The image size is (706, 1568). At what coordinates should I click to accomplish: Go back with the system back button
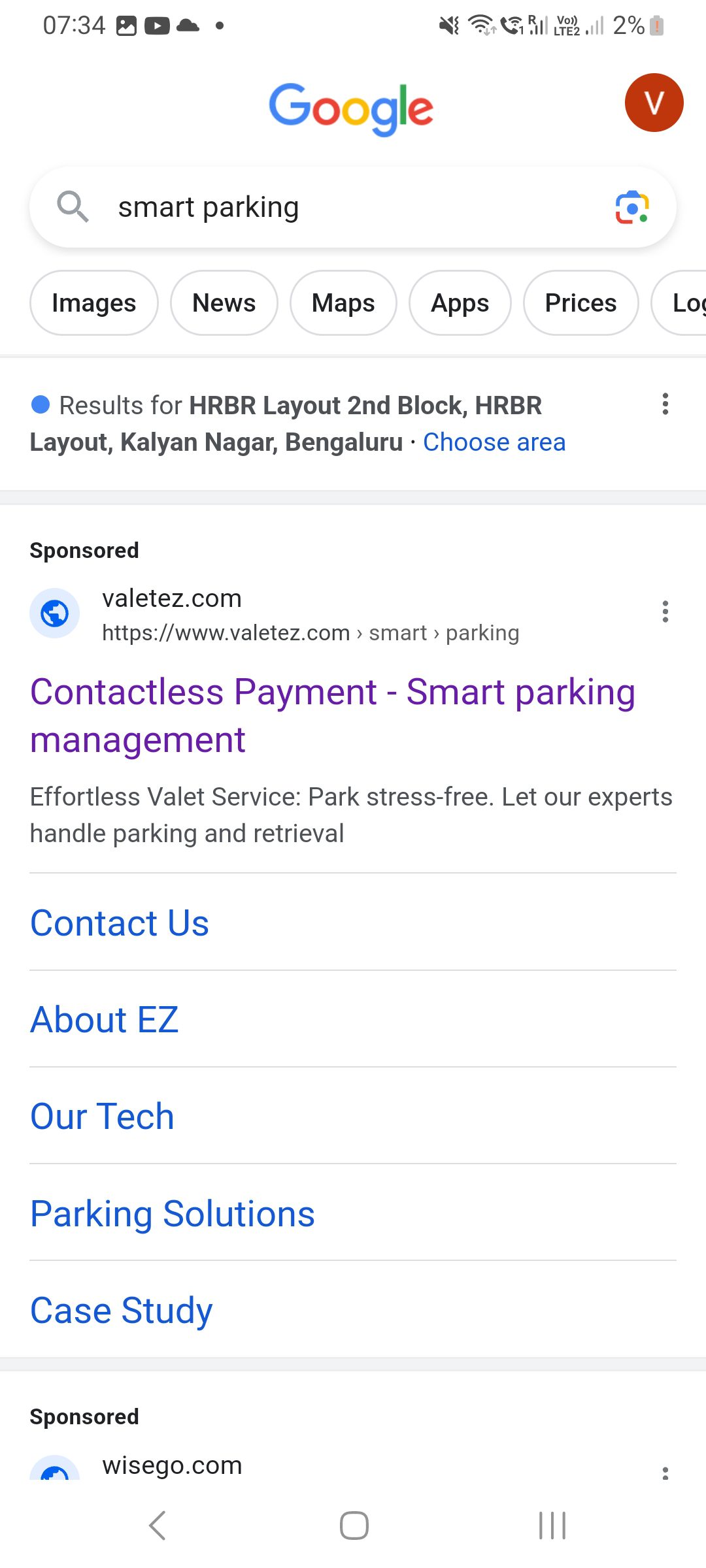tap(157, 1526)
